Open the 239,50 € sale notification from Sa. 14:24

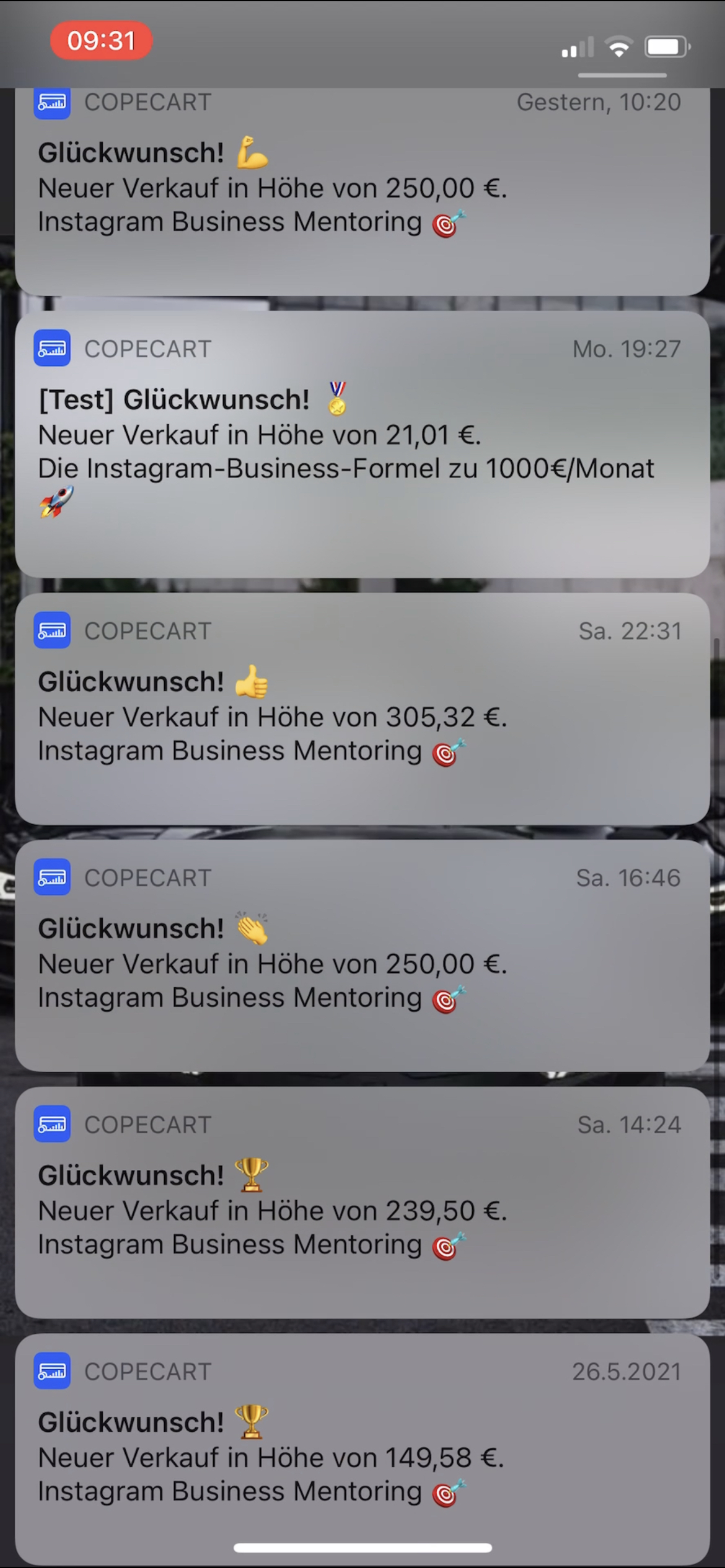(x=362, y=1201)
